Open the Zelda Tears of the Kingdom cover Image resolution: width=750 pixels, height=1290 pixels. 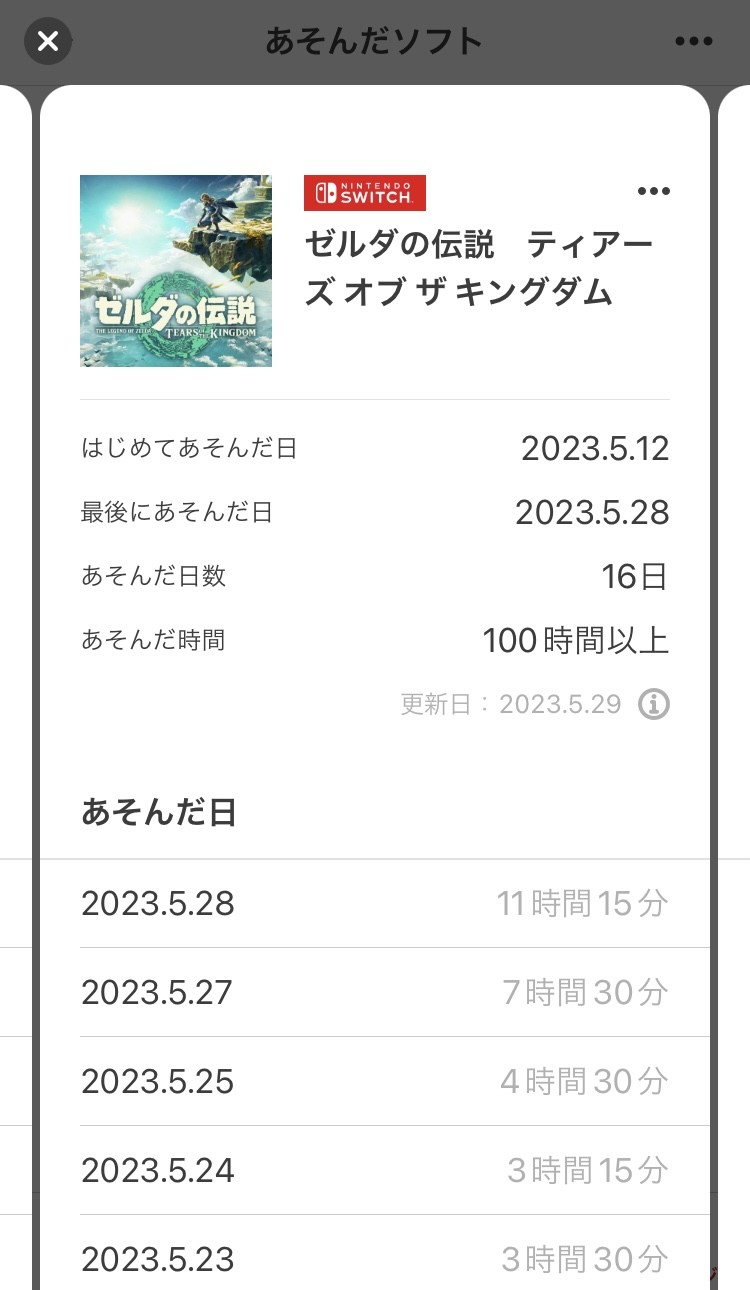point(176,271)
